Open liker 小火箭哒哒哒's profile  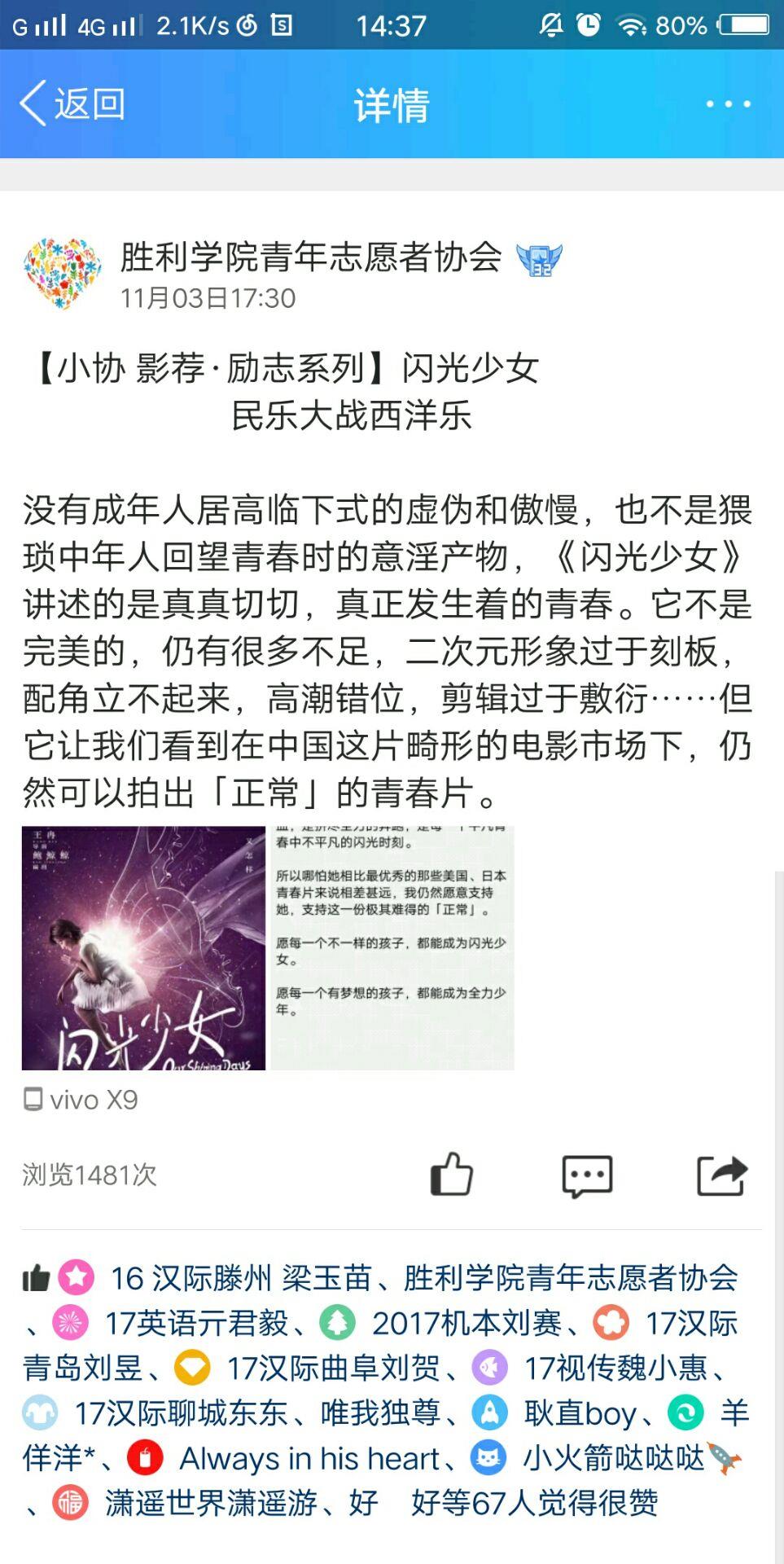(x=613, y=1458)
